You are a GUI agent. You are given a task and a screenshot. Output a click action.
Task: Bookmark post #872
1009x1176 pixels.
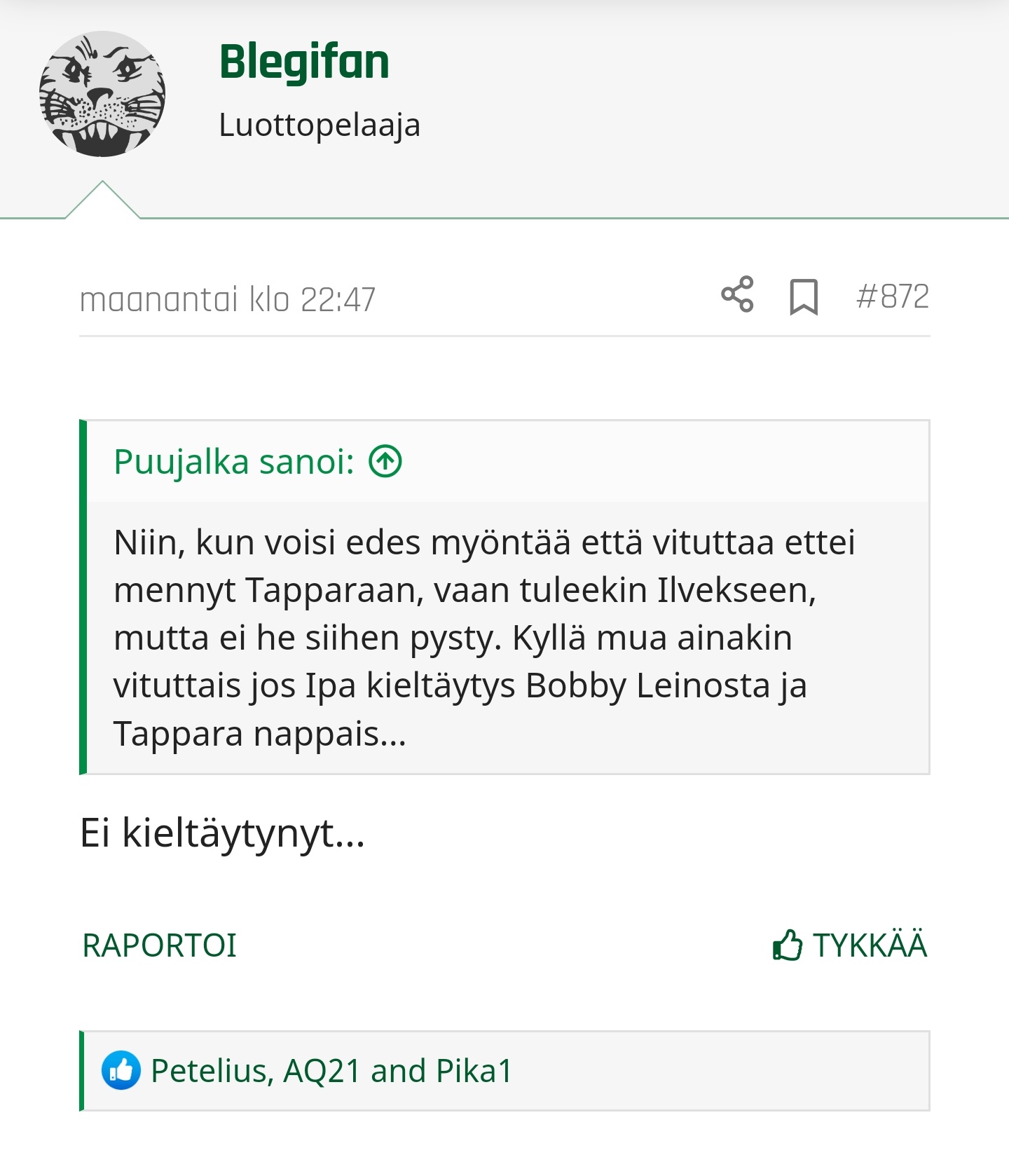(x=804, y=297)
